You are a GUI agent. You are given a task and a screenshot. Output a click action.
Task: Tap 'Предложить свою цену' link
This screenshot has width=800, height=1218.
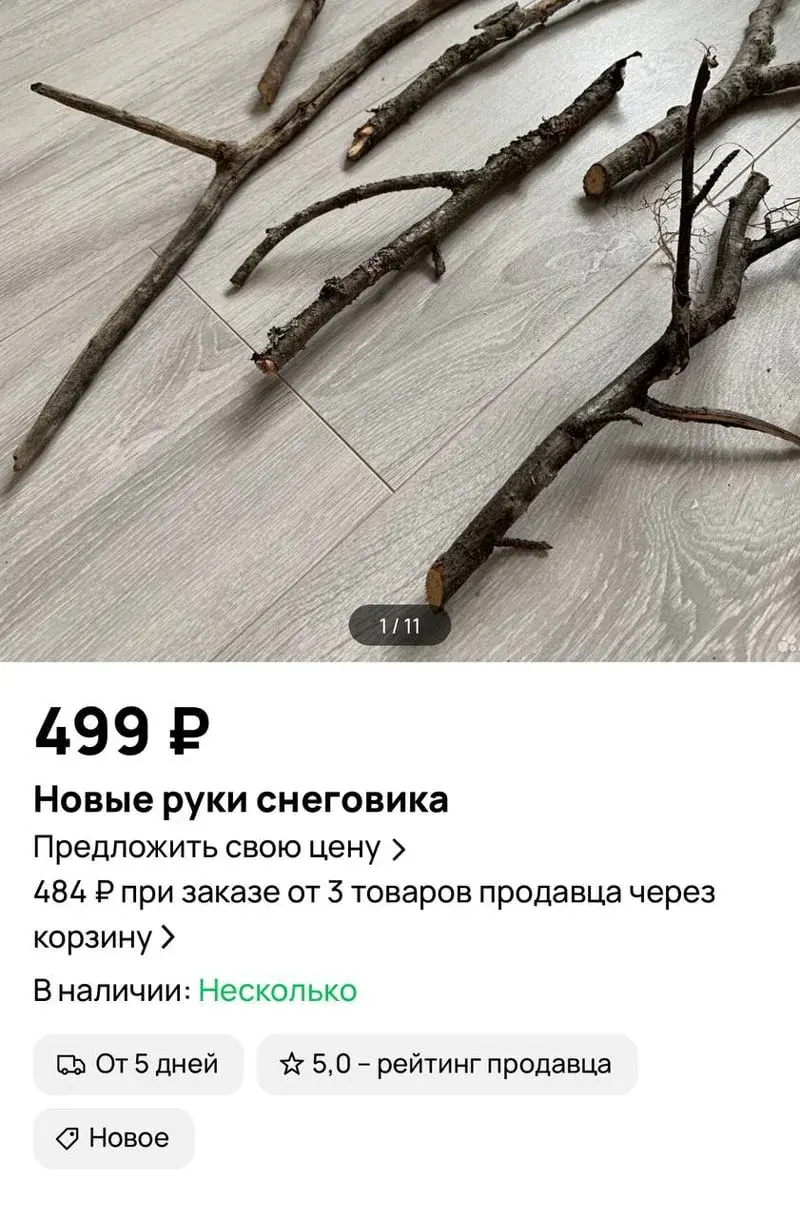coord(219,849)
